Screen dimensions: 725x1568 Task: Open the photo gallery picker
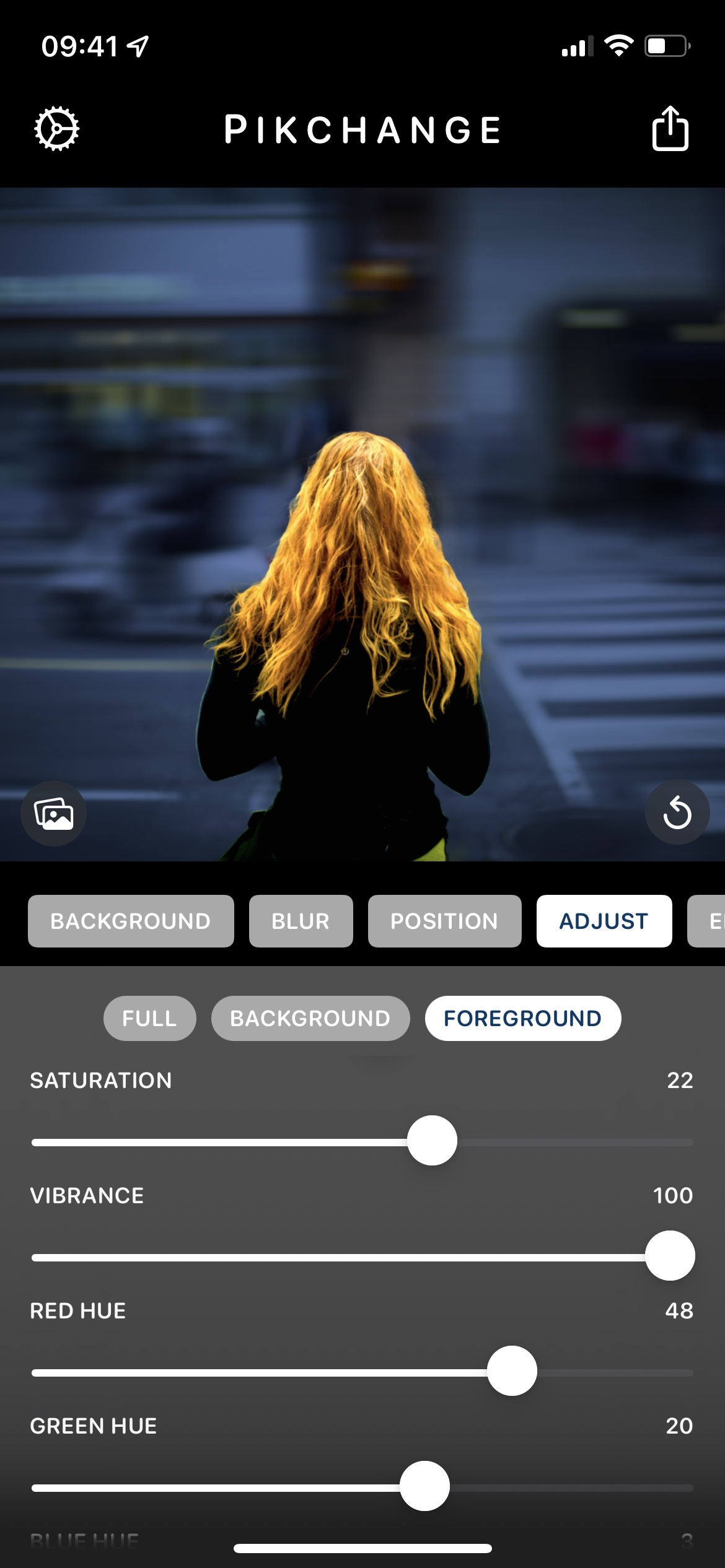pos(54,813)
